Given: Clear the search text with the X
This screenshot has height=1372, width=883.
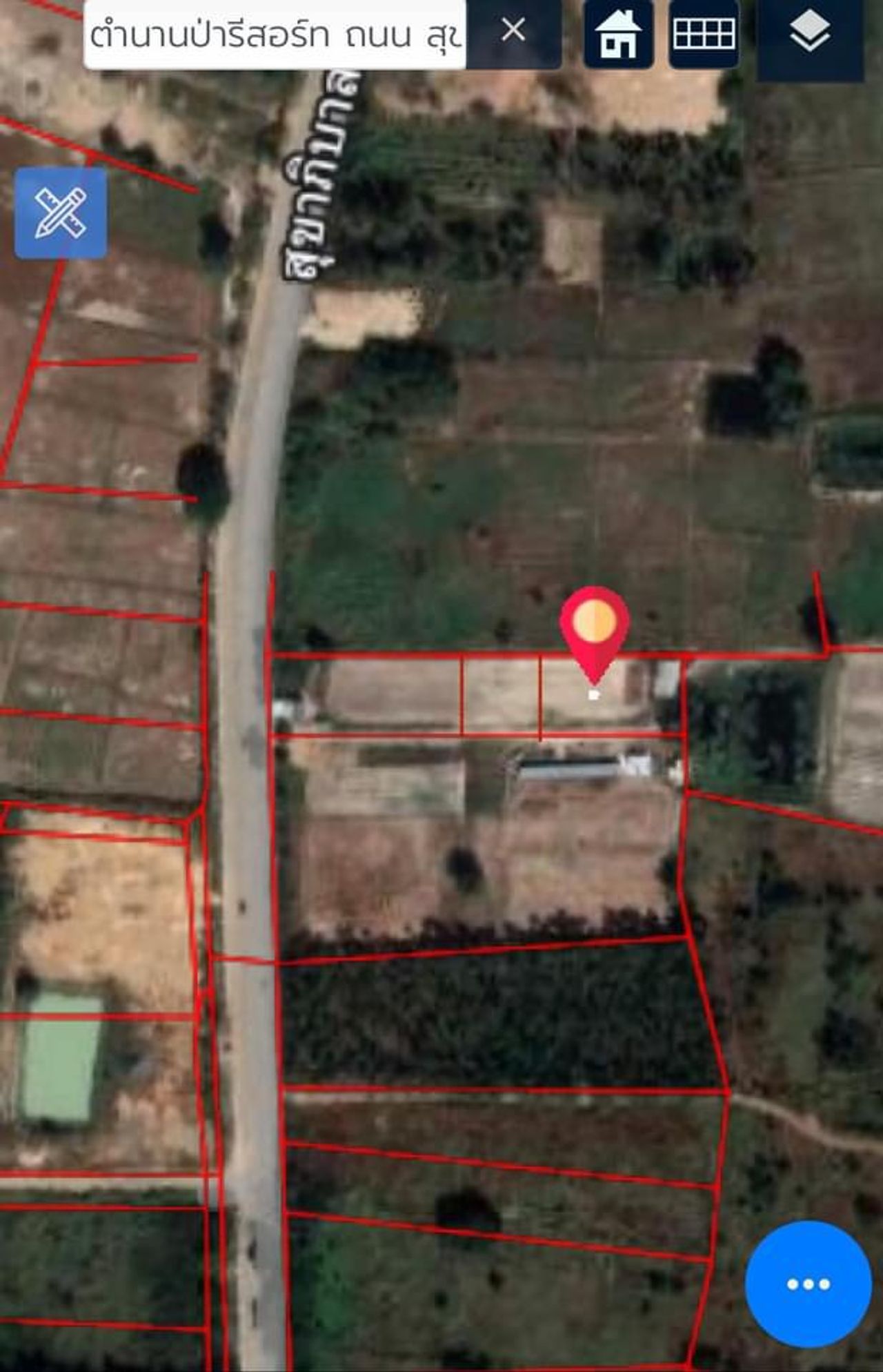Looking at the screenshot, I should (x=513, y=30).
